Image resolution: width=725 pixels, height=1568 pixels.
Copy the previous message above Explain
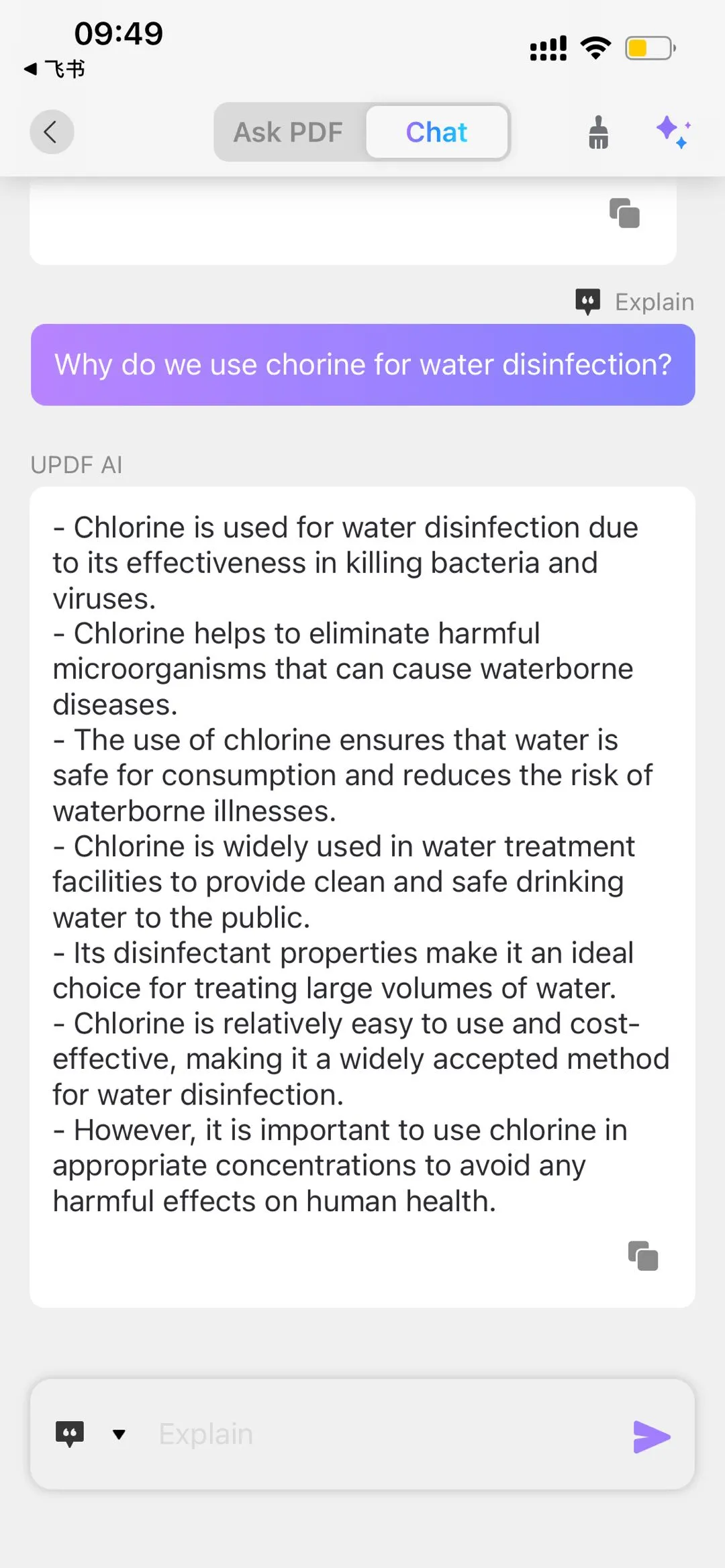[624, 213]
